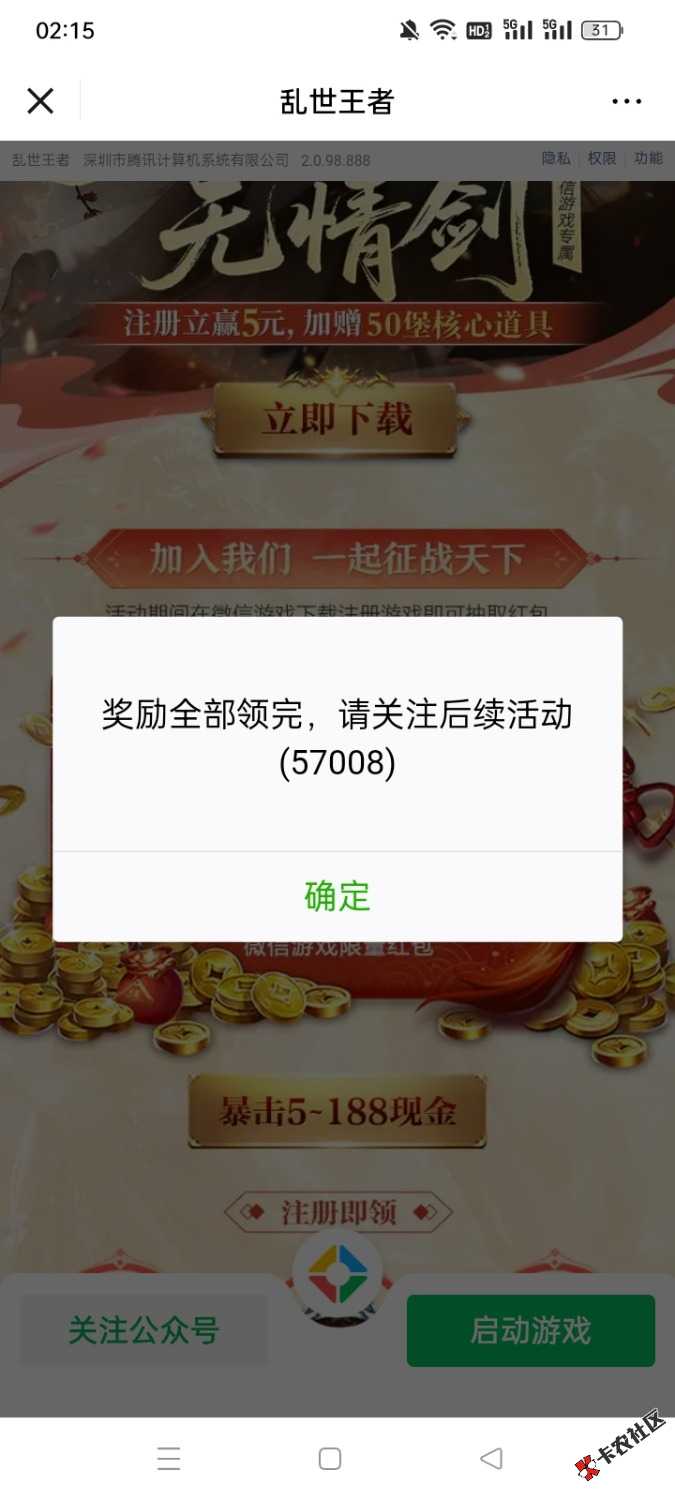Go to the system home screen
This screenshot has height=1500, width=675.
(330, 1458)
